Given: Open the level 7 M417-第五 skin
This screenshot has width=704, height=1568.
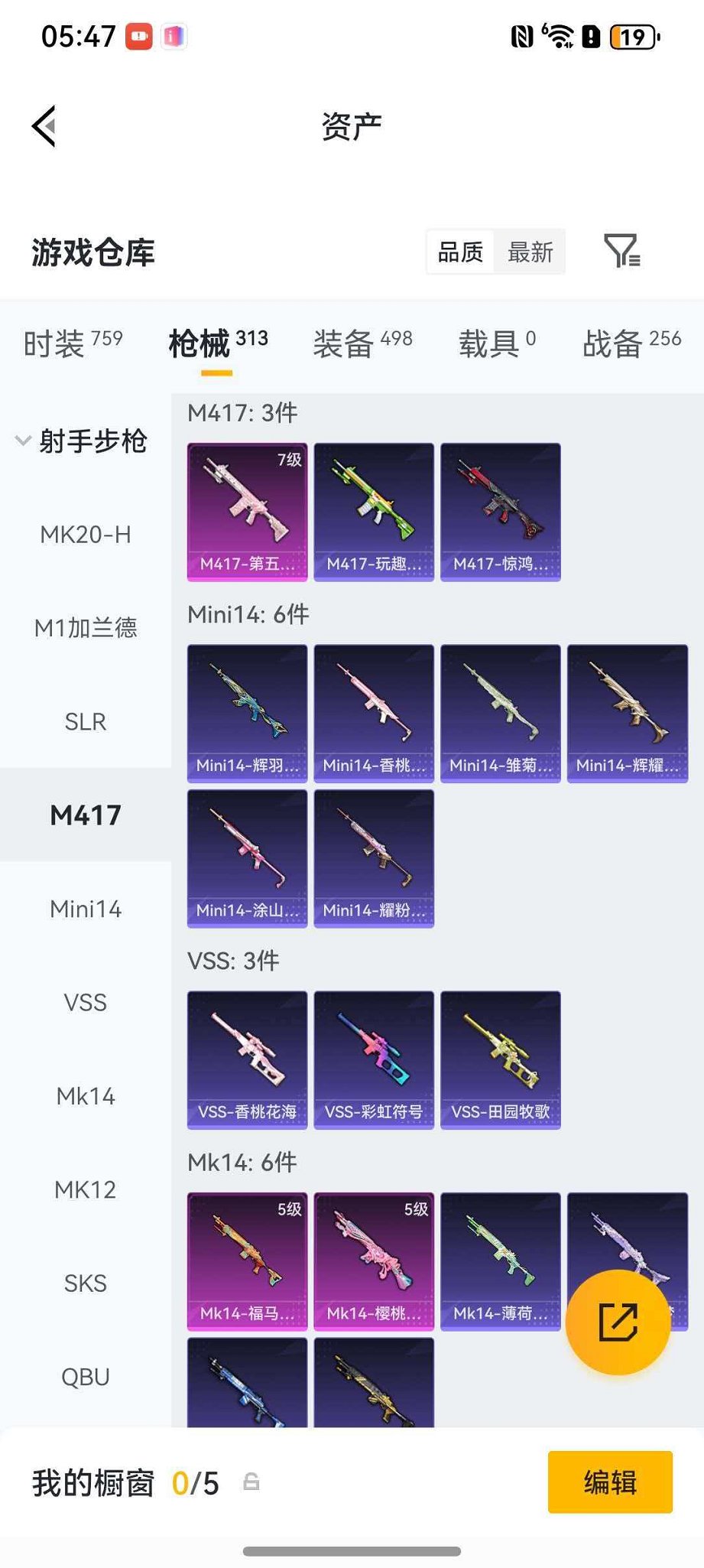Looking at the screenshot, I should (x=247, y=512).
